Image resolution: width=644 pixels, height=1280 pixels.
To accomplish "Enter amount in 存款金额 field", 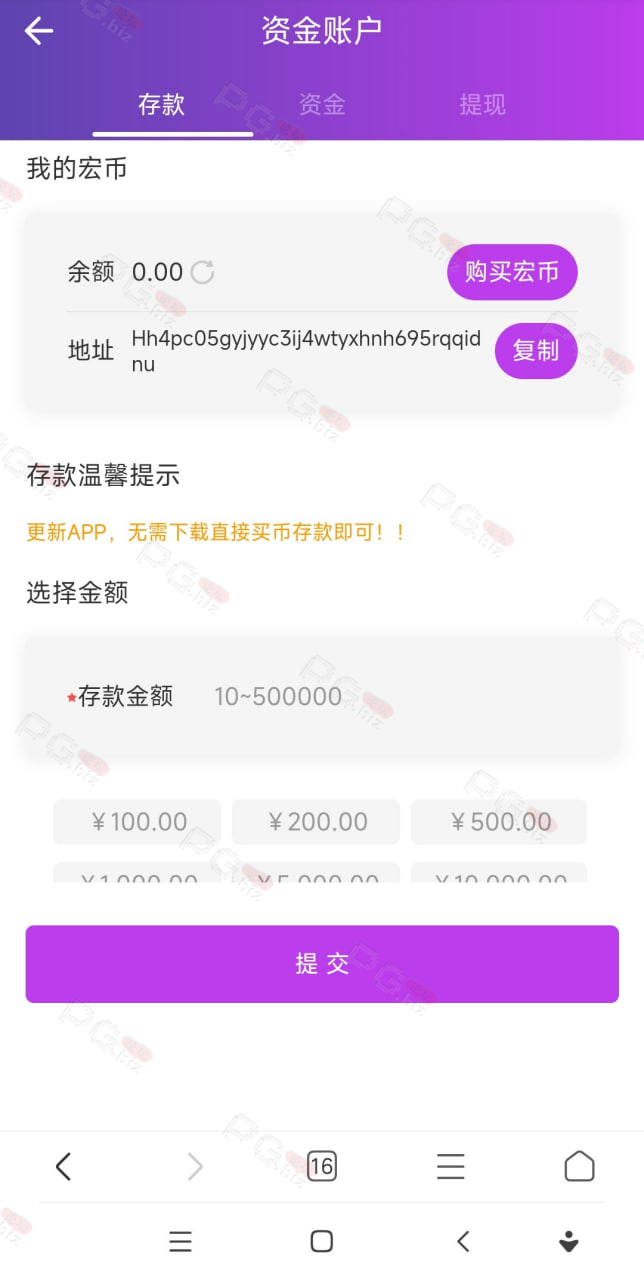I will tap(322, 697).
